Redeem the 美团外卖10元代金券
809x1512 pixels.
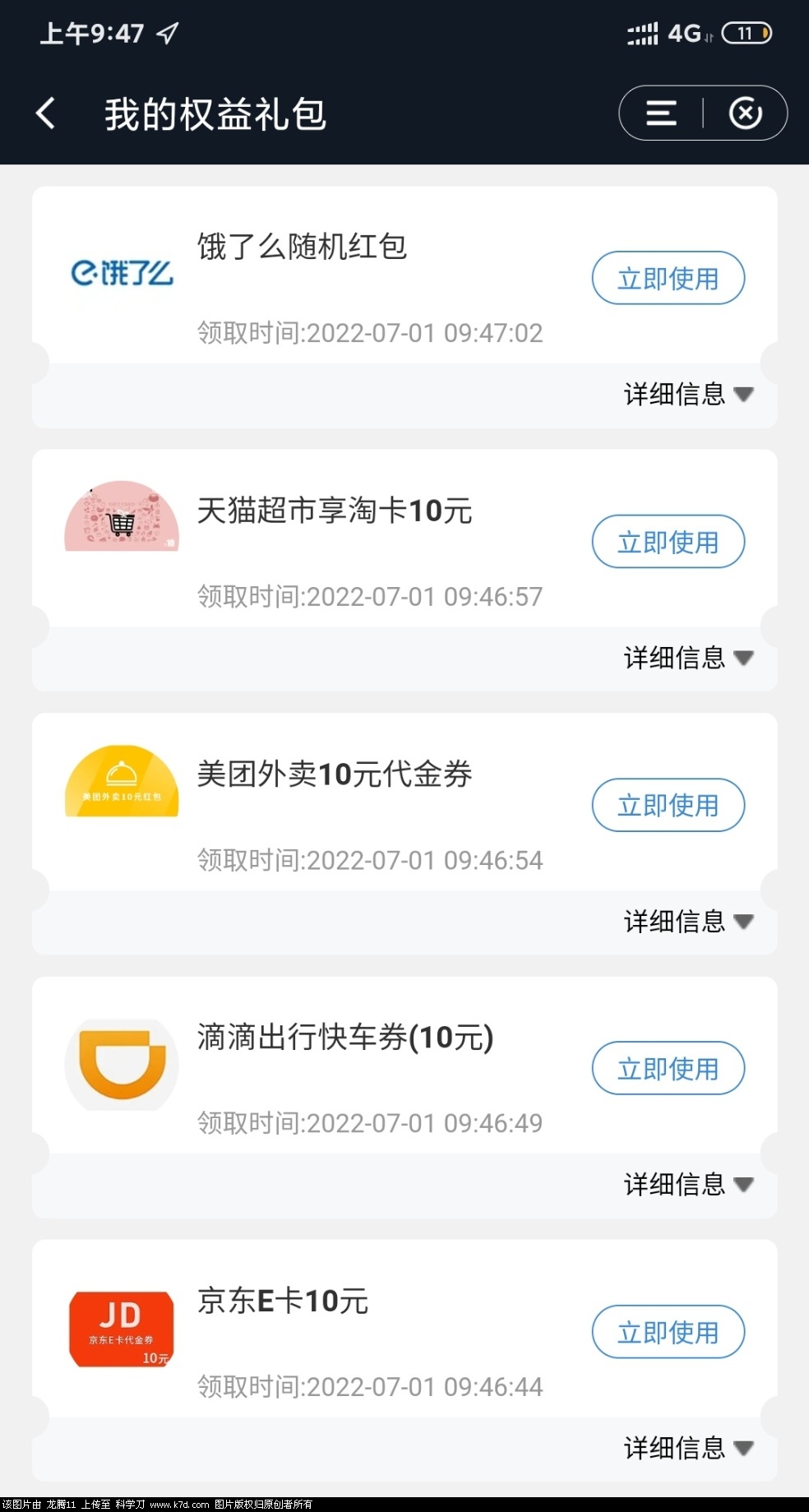668,805
